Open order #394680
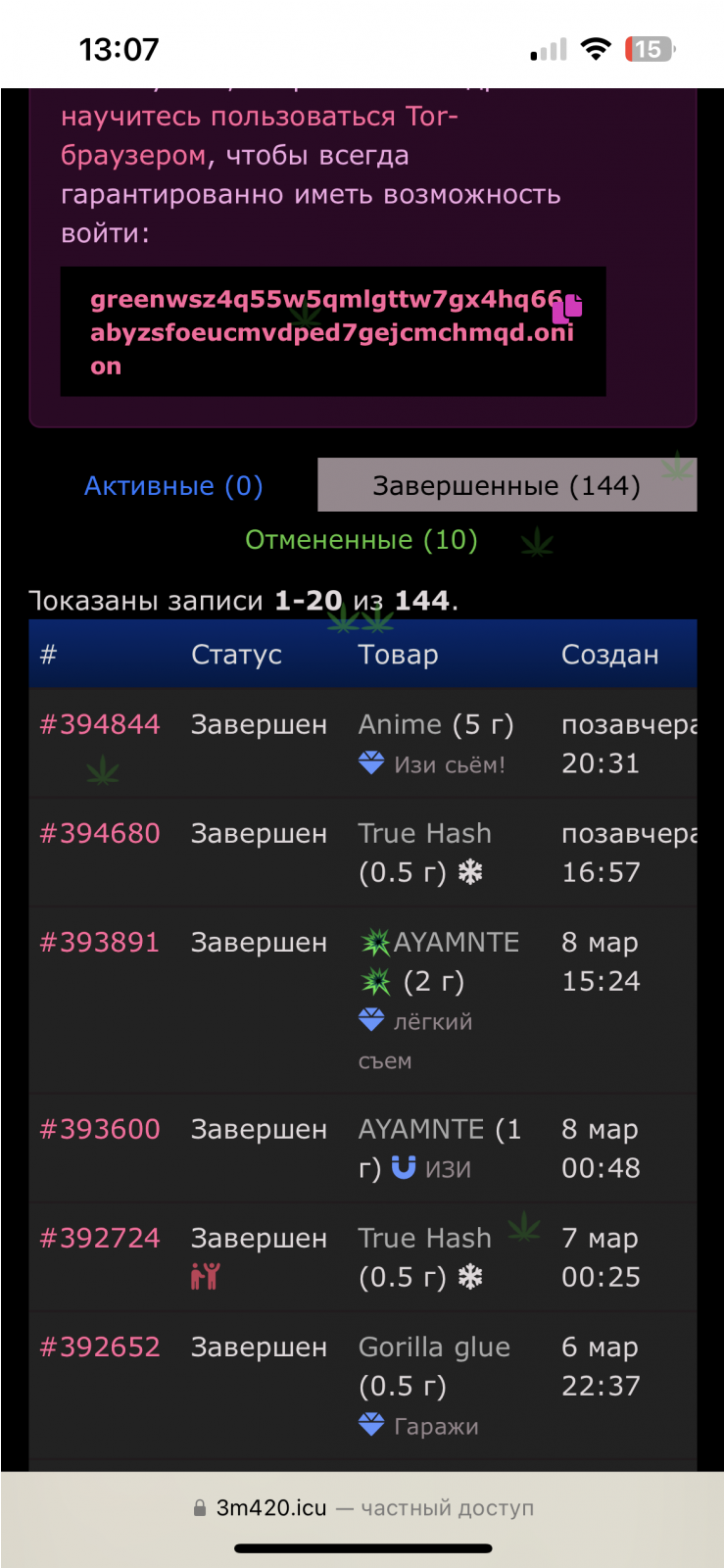Screen dimensions: 724x1568 pyautogui.click(x=100, y=834)
